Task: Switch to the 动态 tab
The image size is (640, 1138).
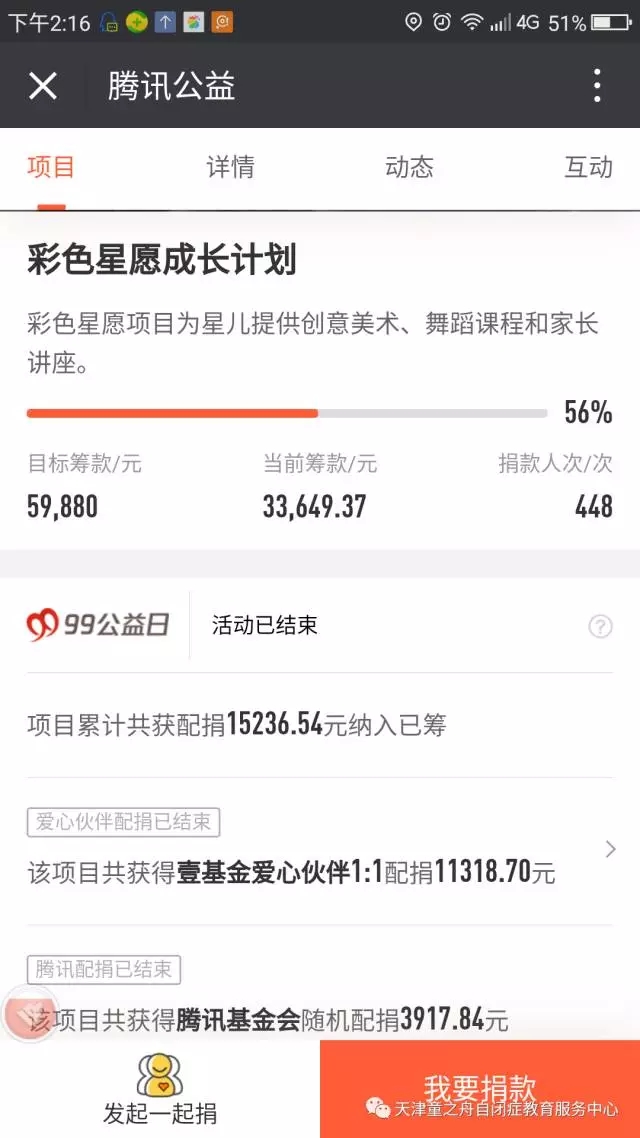Action: point(409,167)
